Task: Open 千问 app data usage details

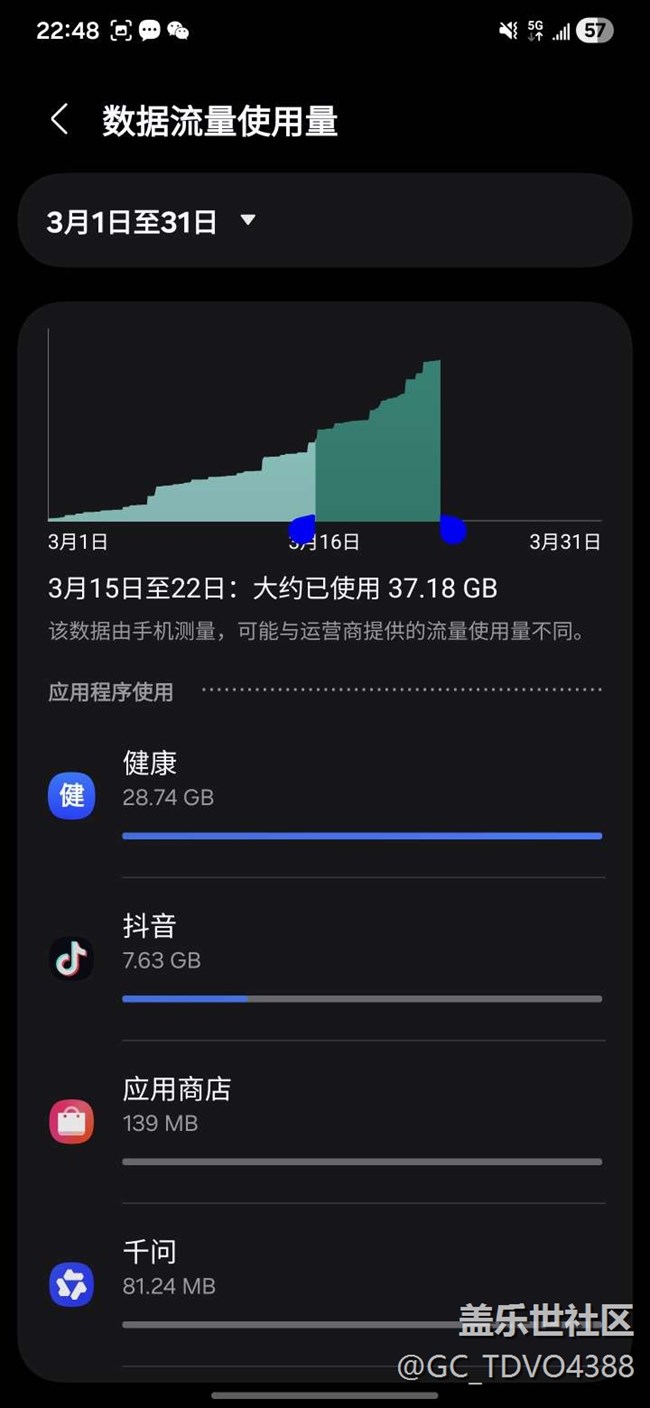Action: tap(325, 1285)
